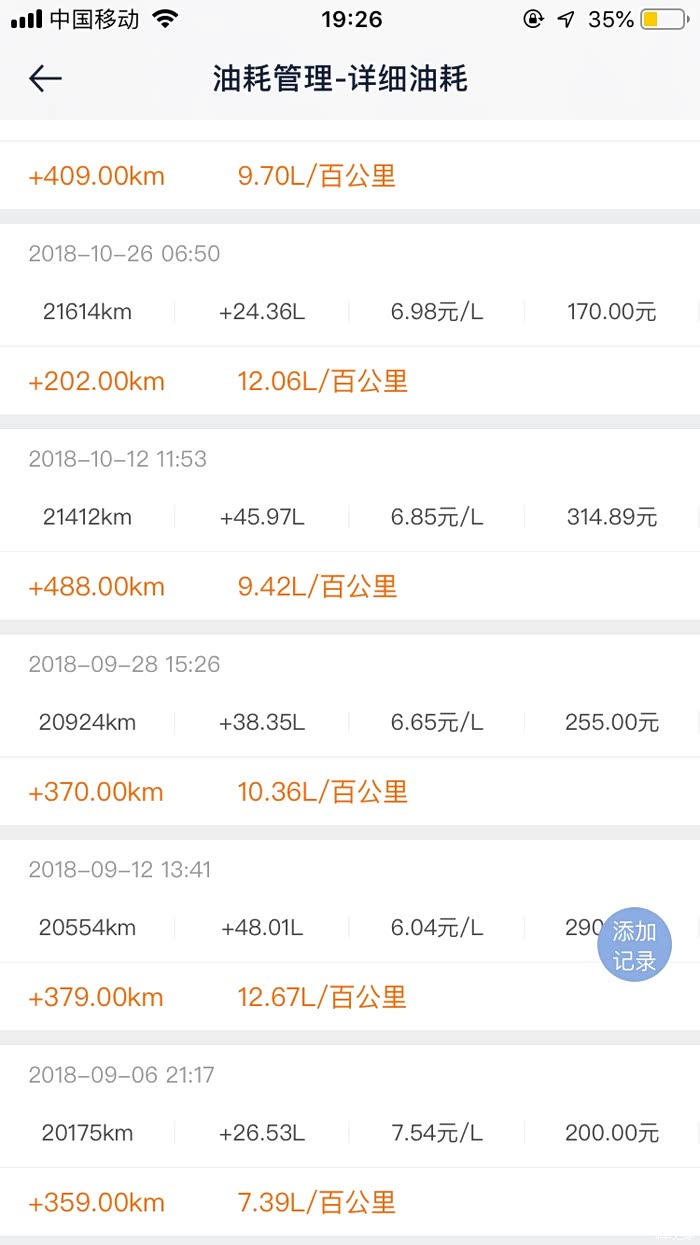Open the 2018-09-06 21:17 fuel record

click(x=349, y=1133)
